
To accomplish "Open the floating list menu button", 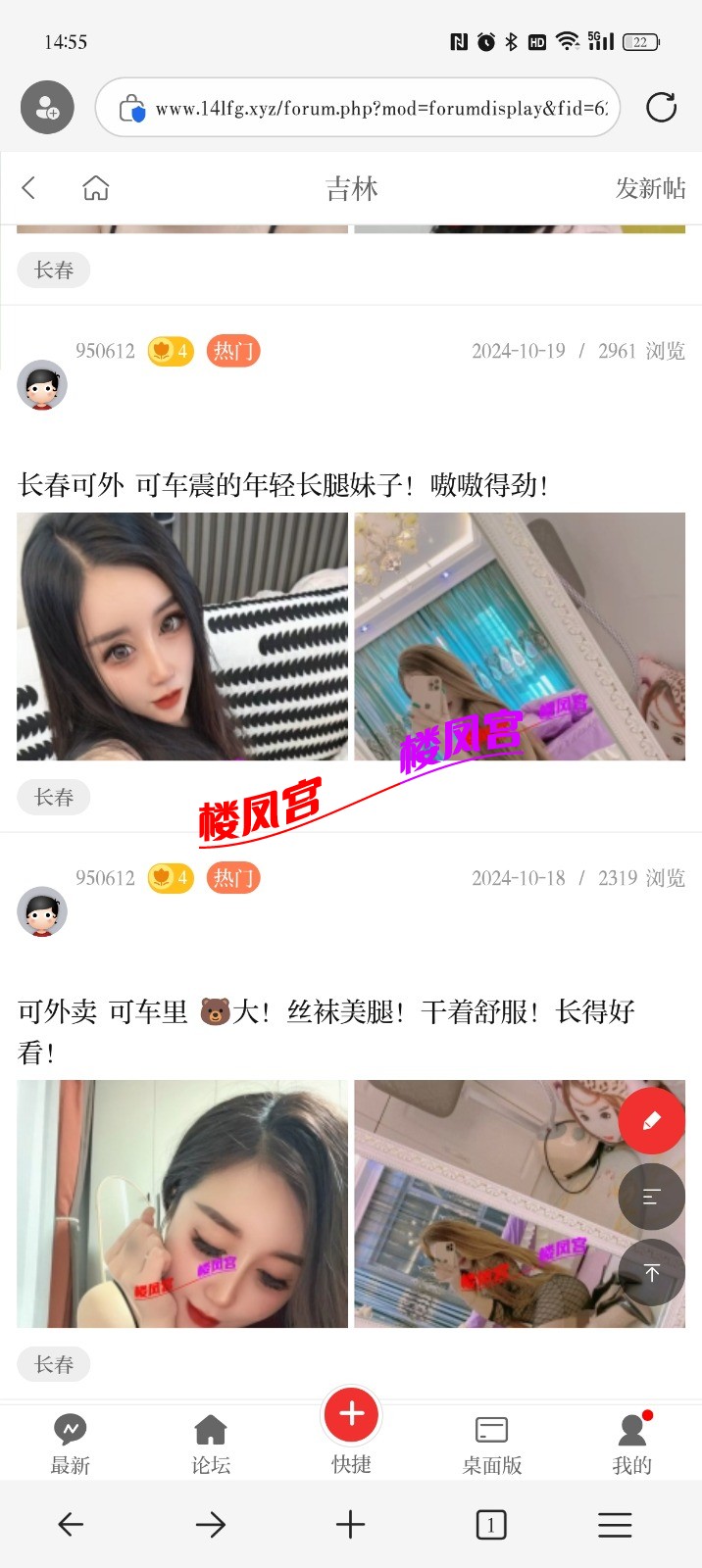I will 651,1197.
